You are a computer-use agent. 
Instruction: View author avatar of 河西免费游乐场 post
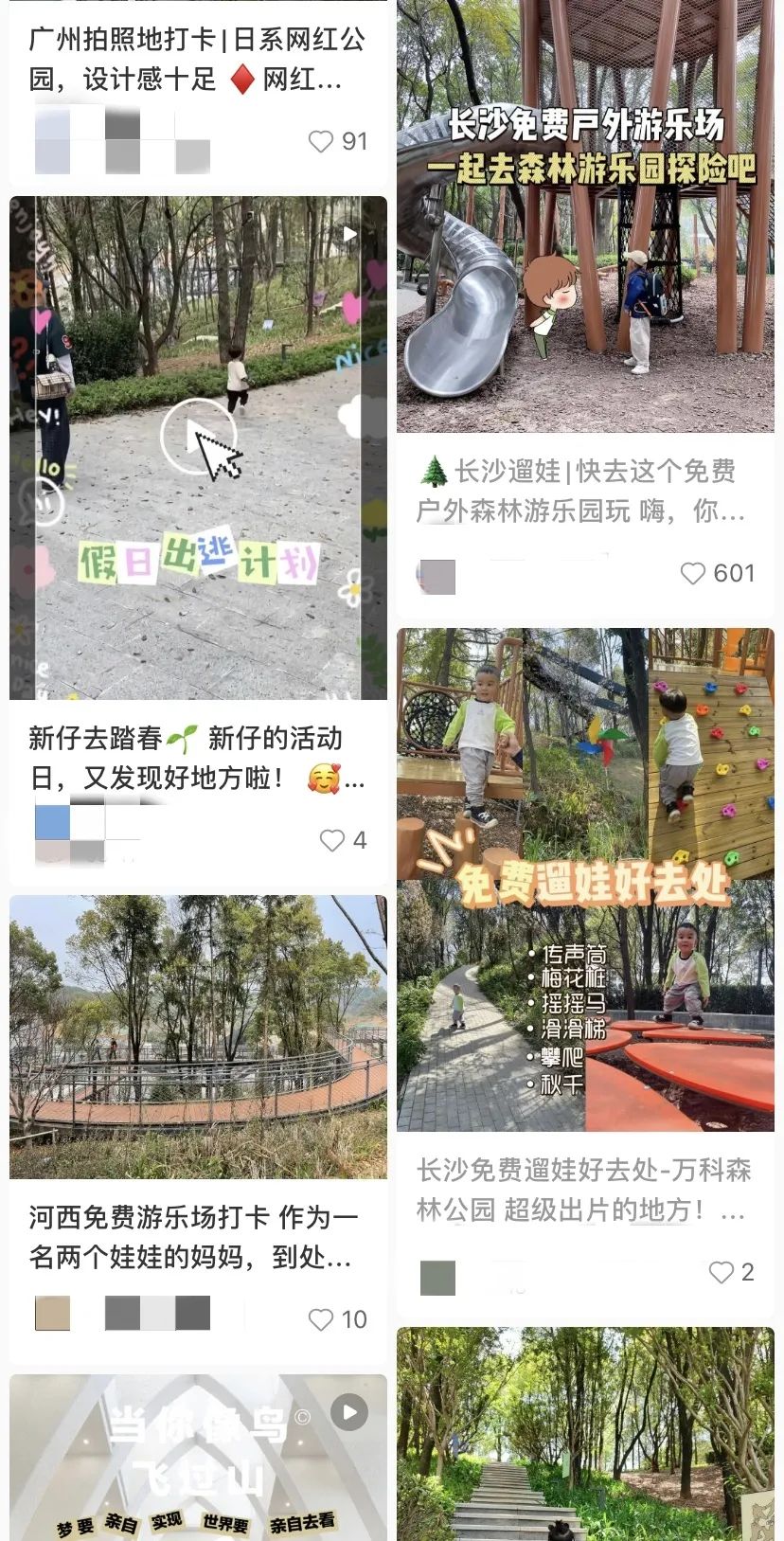pyautogui.click(x=53, y=1313)
